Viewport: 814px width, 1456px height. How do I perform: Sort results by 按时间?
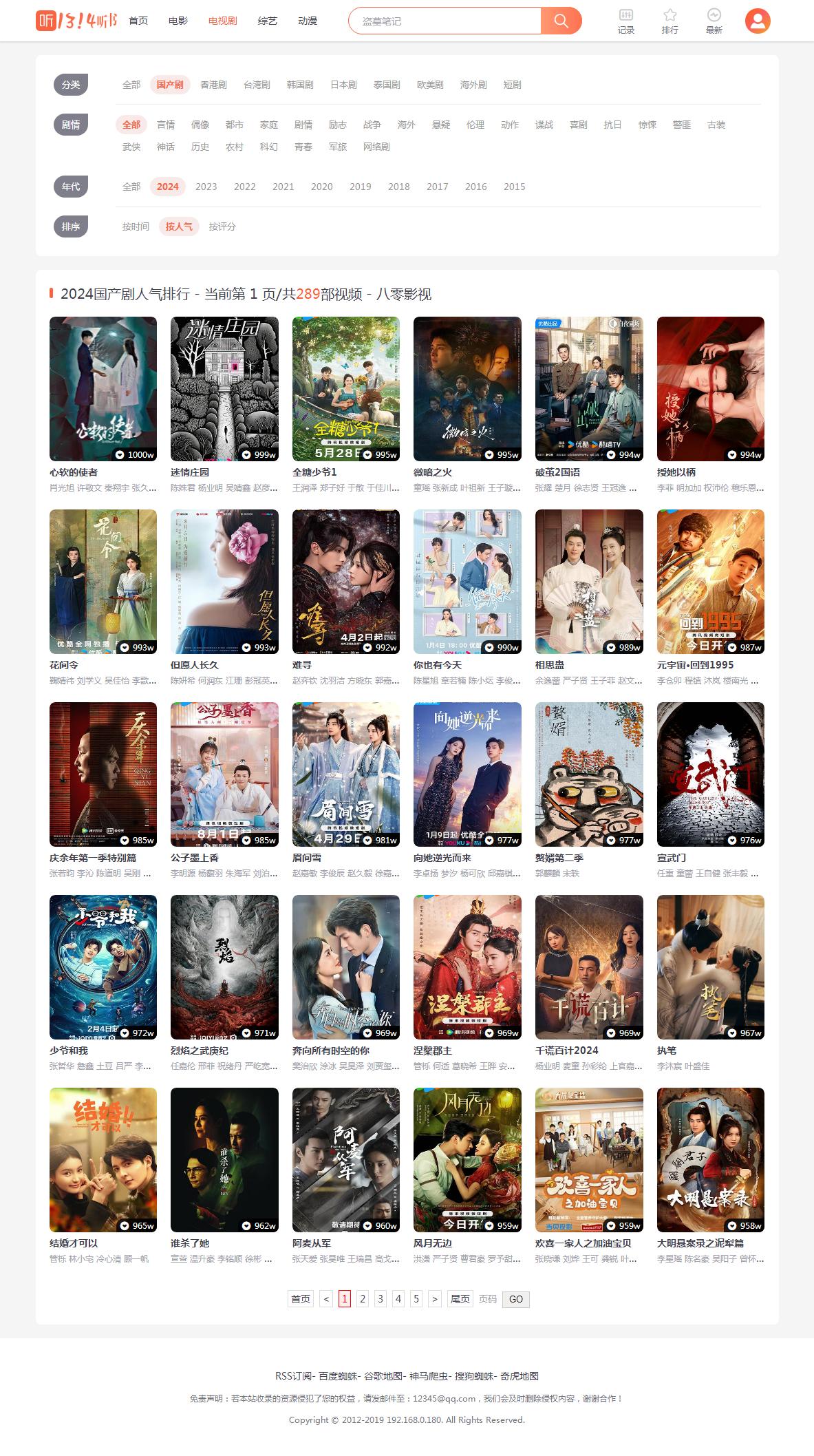pos(136,226)
